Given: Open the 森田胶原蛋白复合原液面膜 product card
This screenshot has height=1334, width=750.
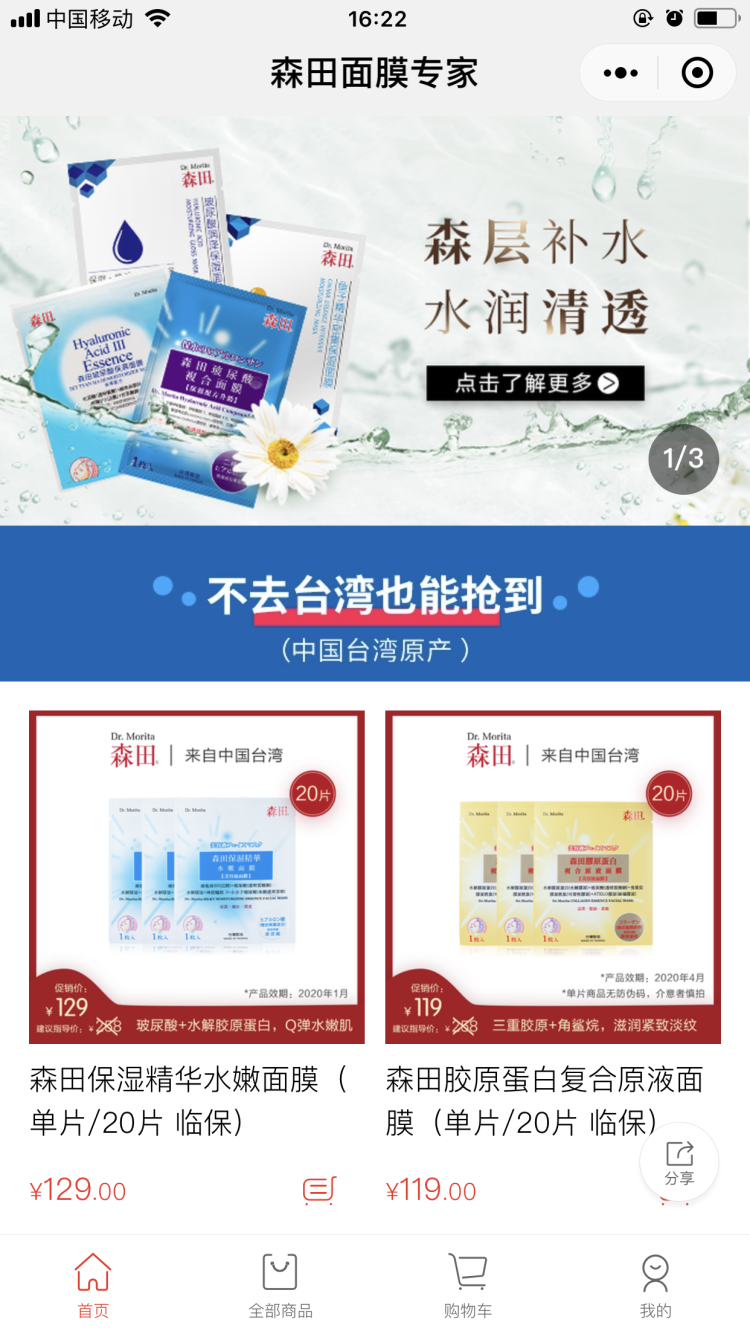Looking at the screenshot, I should [553, 877].
